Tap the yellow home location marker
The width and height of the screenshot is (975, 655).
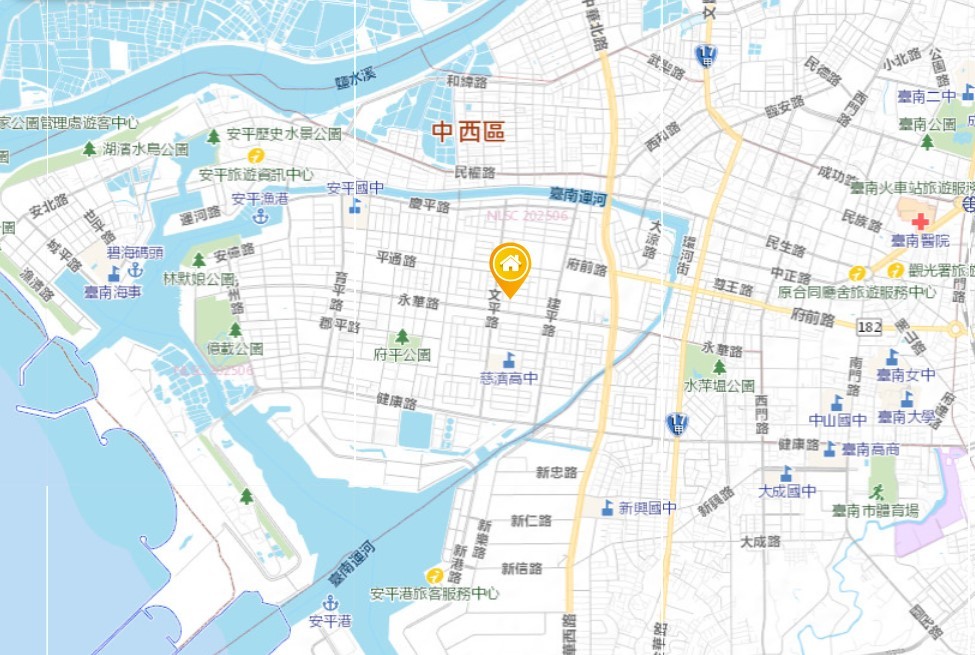tap(510, 266)
